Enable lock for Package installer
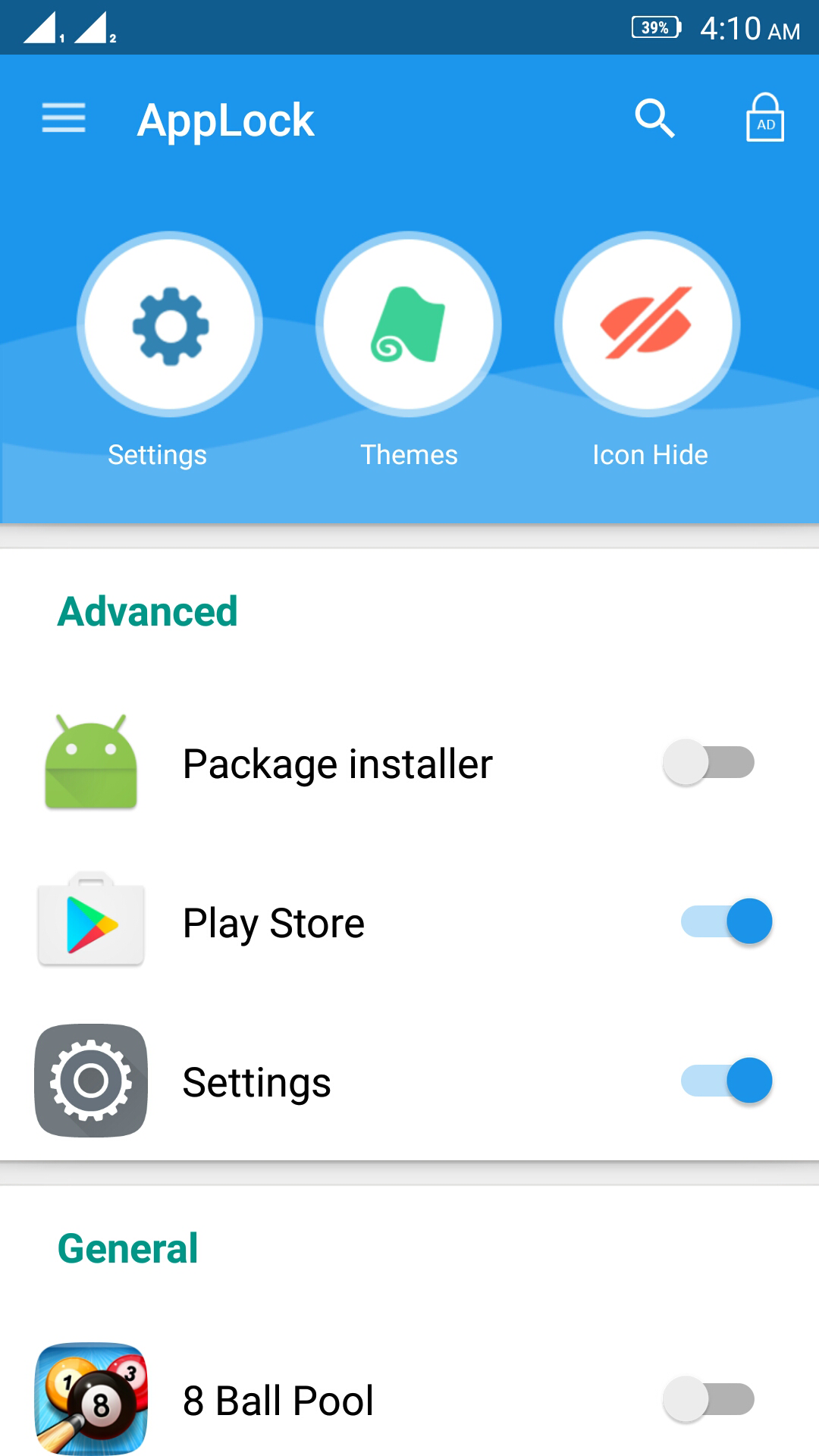Screen dimensions: 819x1456 [709, 763]
